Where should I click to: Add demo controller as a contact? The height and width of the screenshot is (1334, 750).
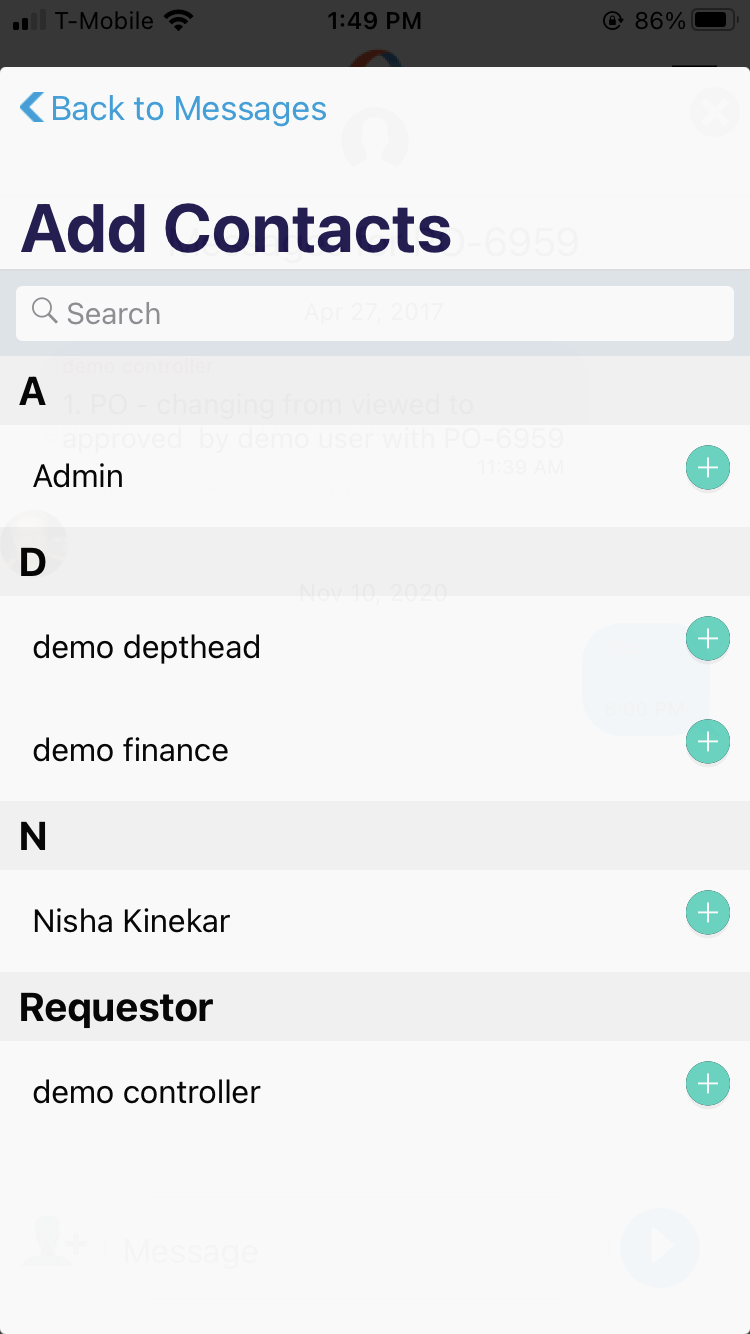[x=707, y=1084]
